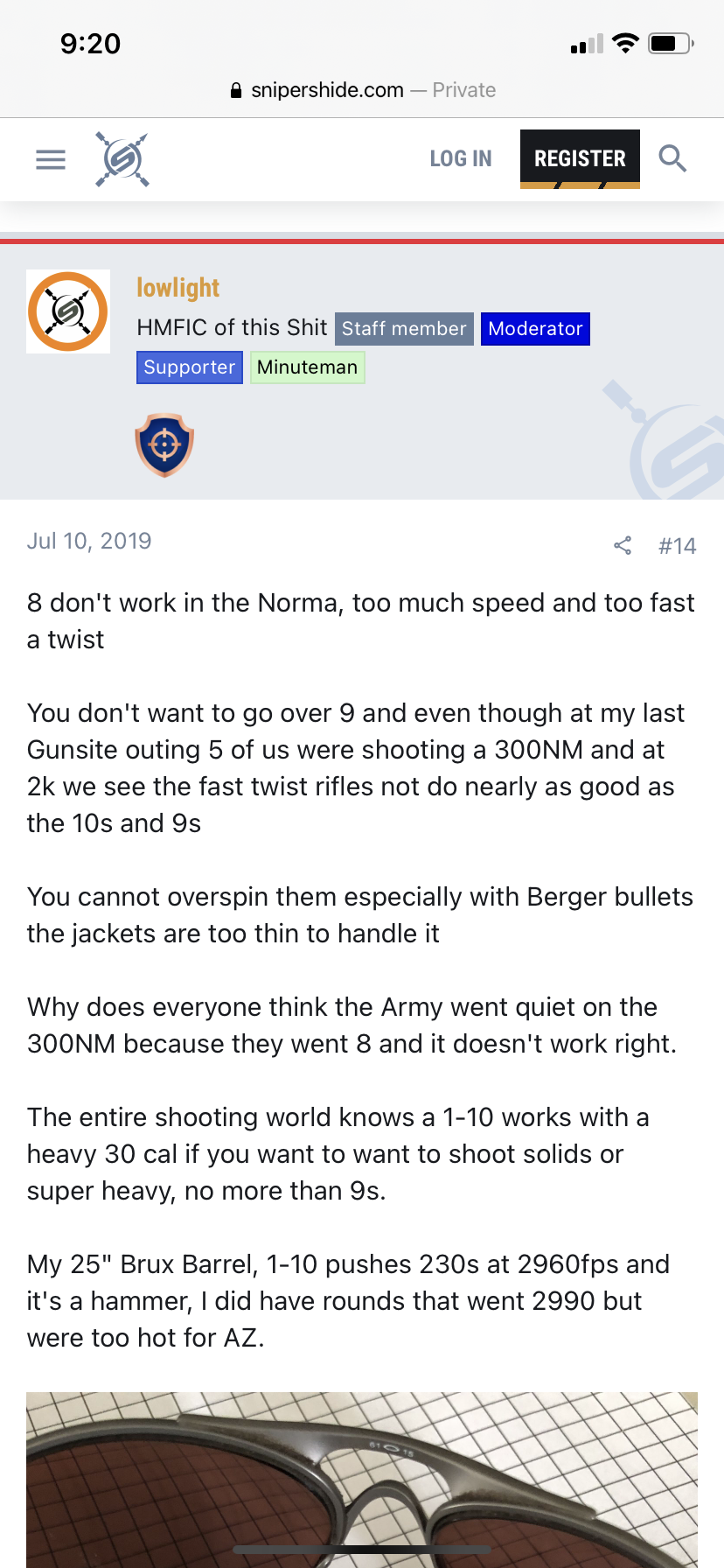This screenshot has width=724, height=1568.
Task: Enlarge the attached sunglasses photo
Action: coord(362,1479)
